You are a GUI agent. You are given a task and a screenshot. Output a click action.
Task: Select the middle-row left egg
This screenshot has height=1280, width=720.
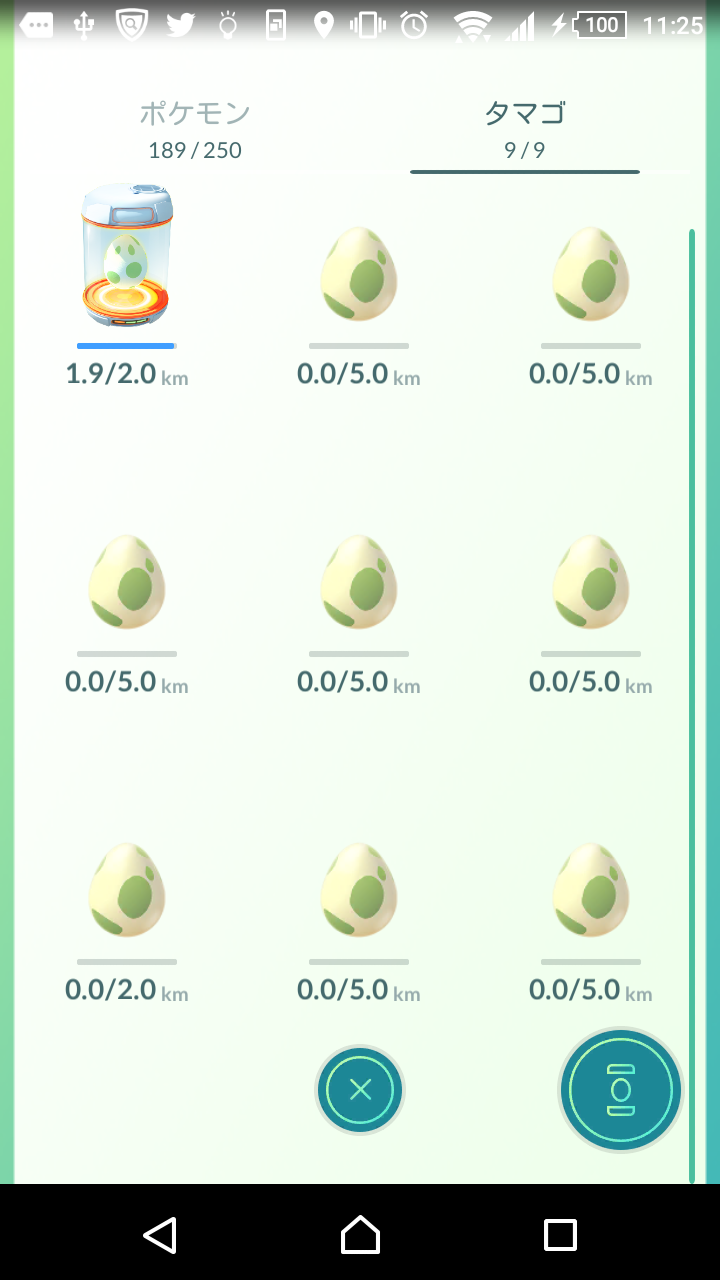click(x=126, y=583)
